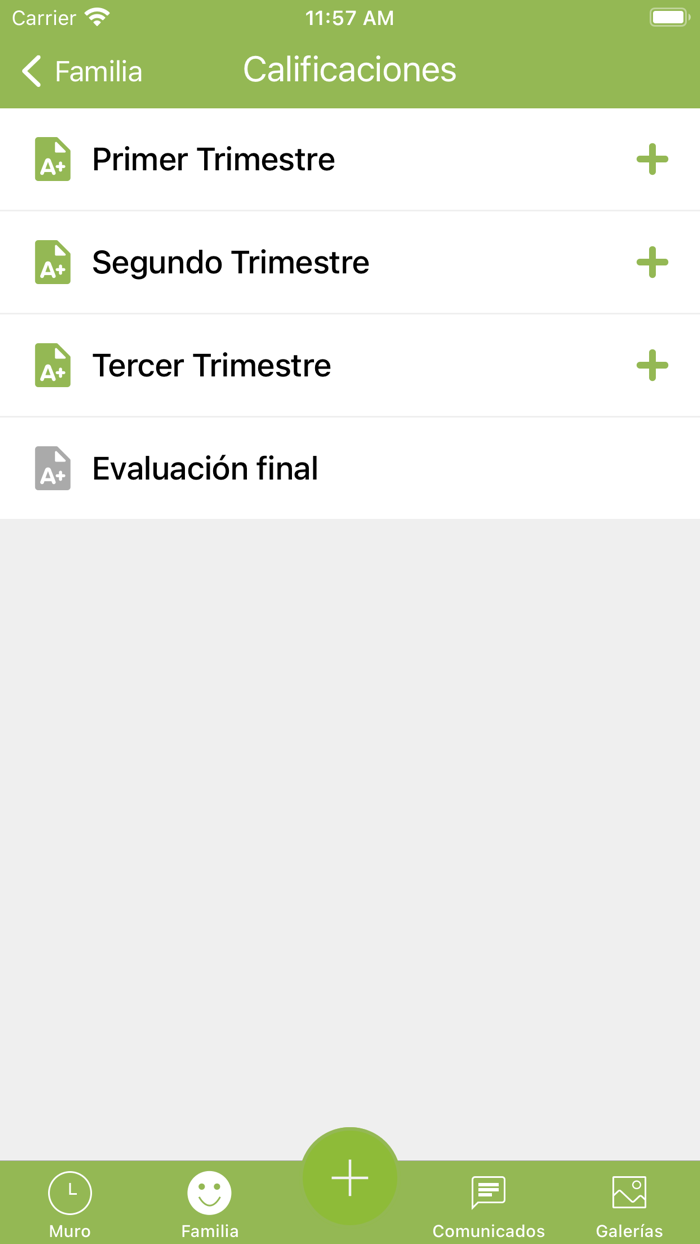Go back to Familia screen
This screenshot has width=700, height=1244.
click(82, 71)
